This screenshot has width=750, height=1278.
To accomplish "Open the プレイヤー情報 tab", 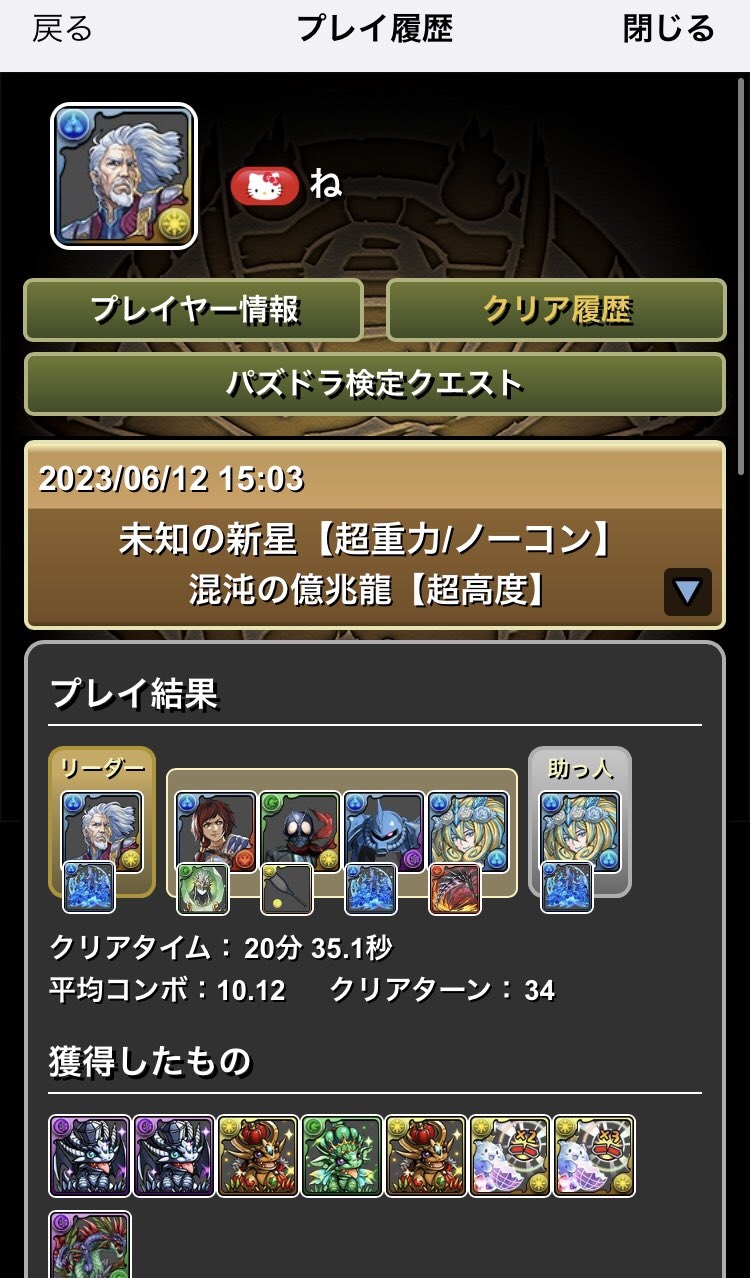I will [x=194, y=310].
